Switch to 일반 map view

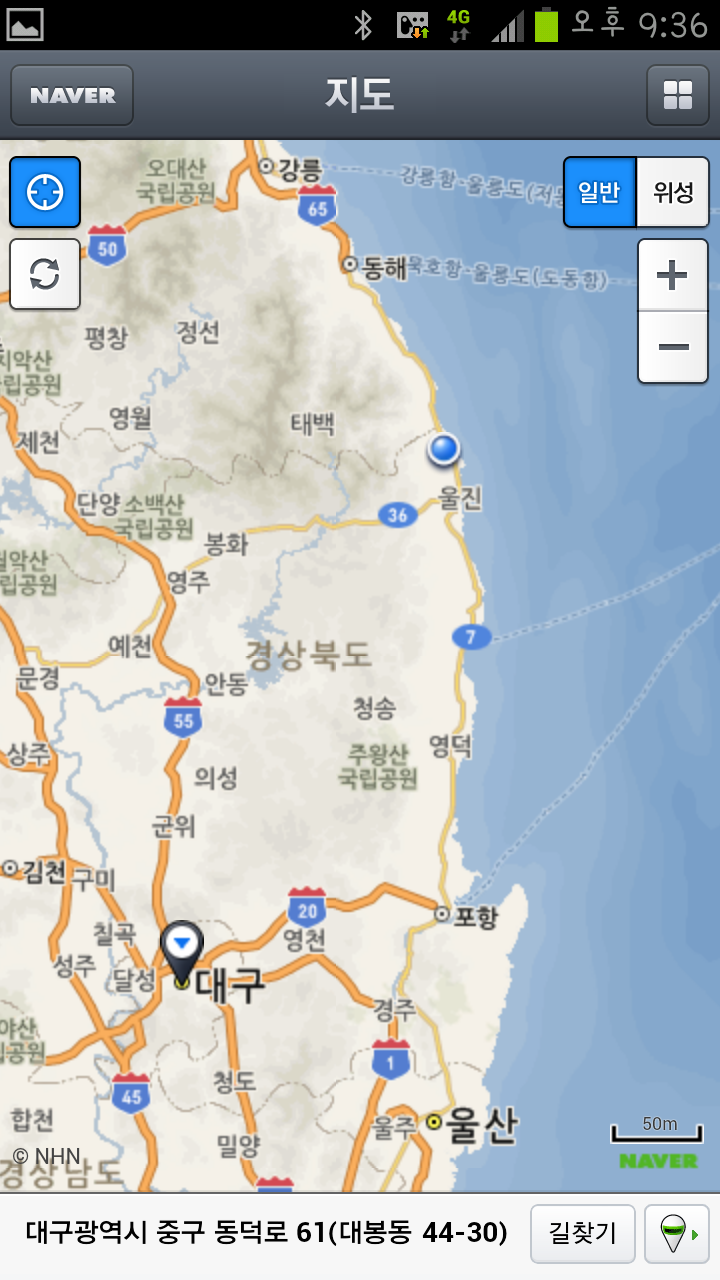600,192
